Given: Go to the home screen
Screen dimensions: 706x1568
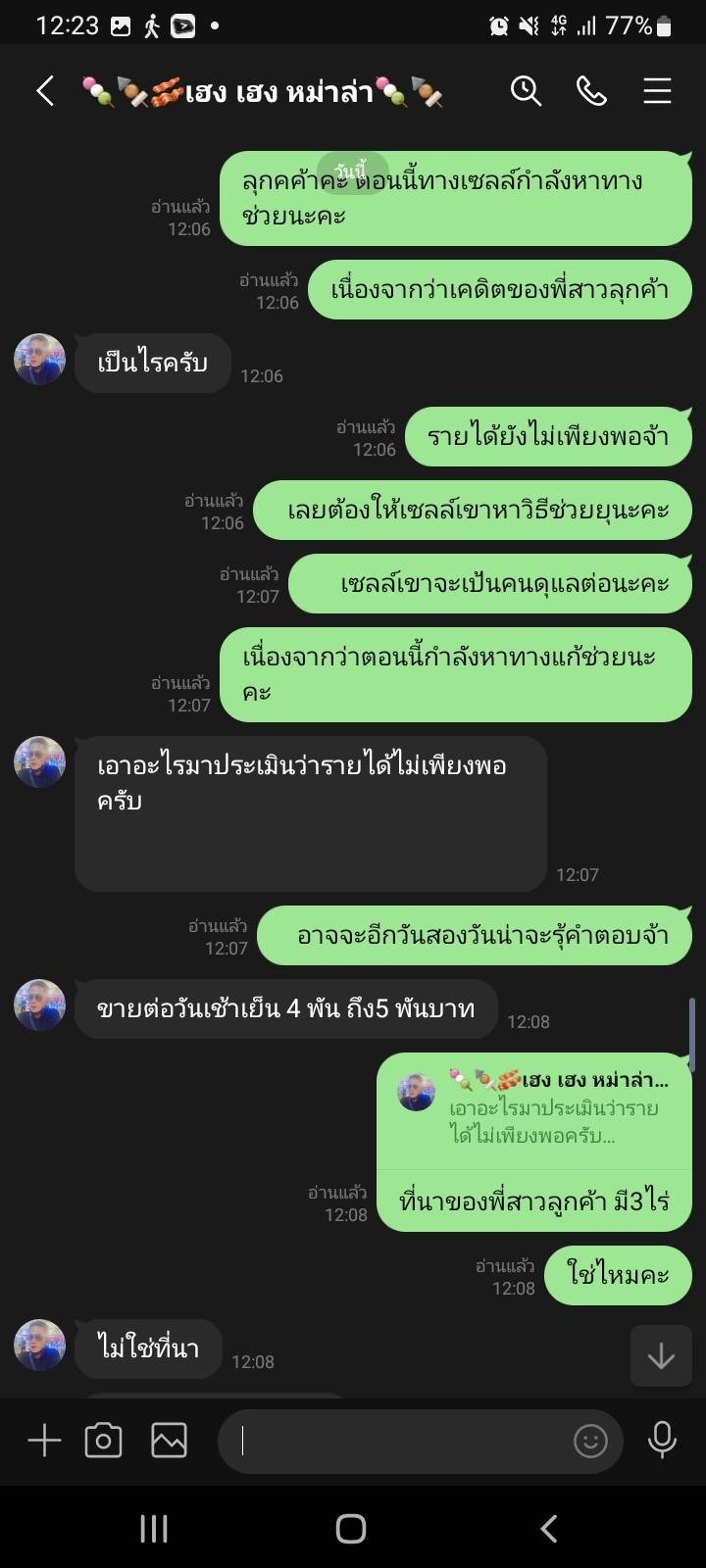Looking at the screenshot, I should click(351, 1529).
